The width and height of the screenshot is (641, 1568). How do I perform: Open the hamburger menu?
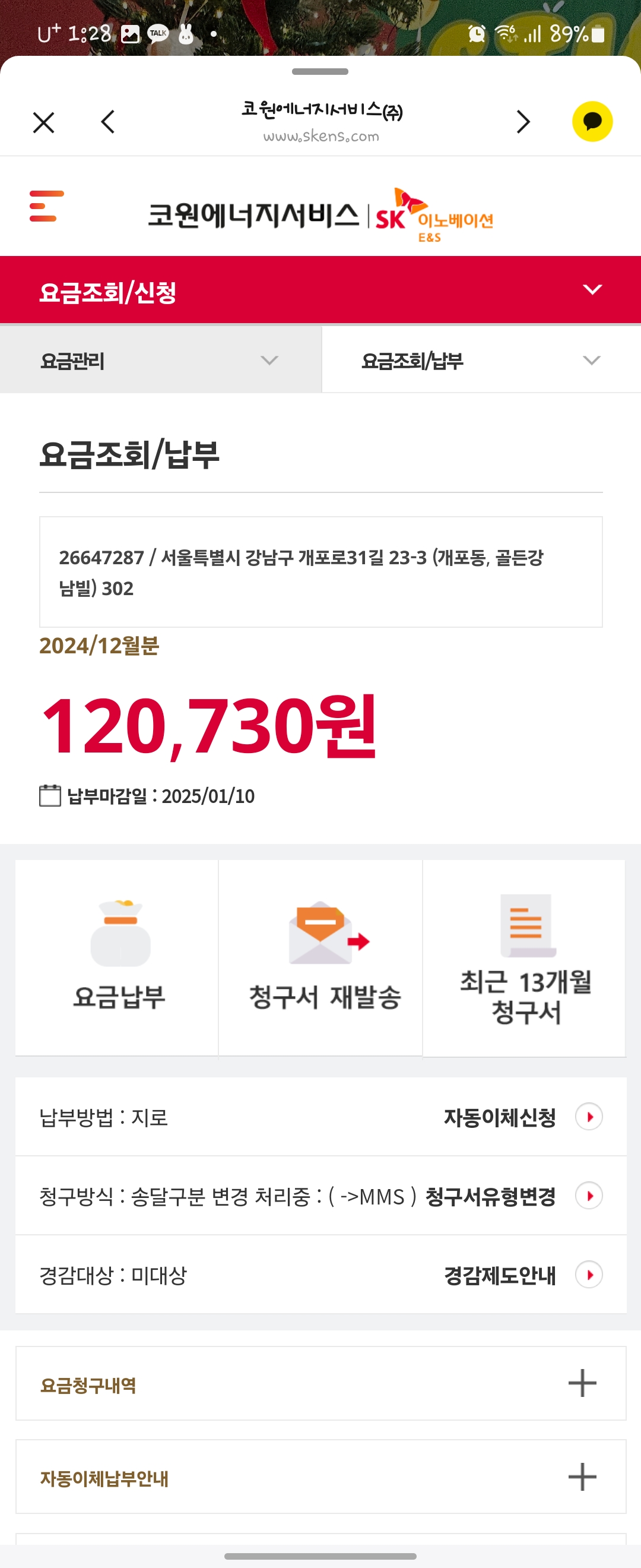46,206
